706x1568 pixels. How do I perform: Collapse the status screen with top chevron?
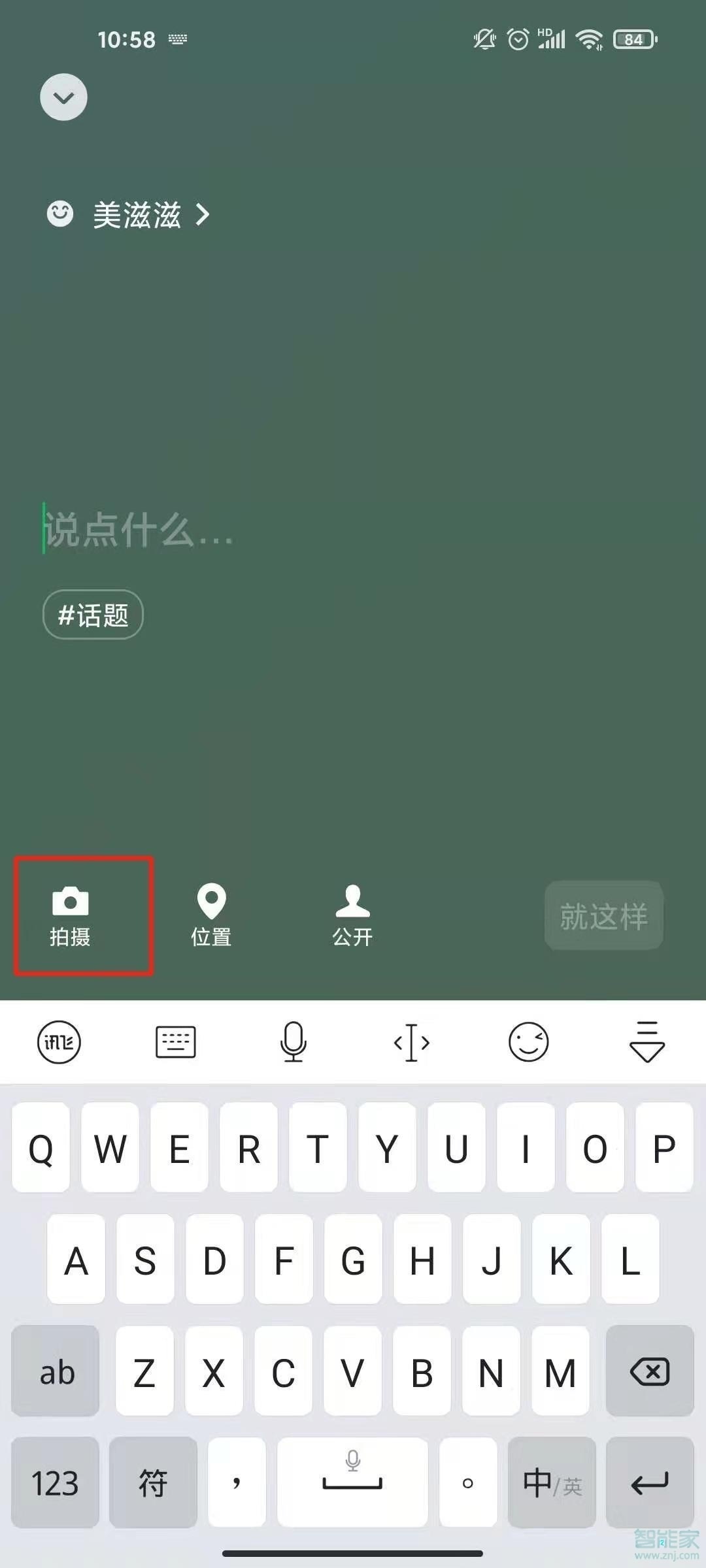63,97
